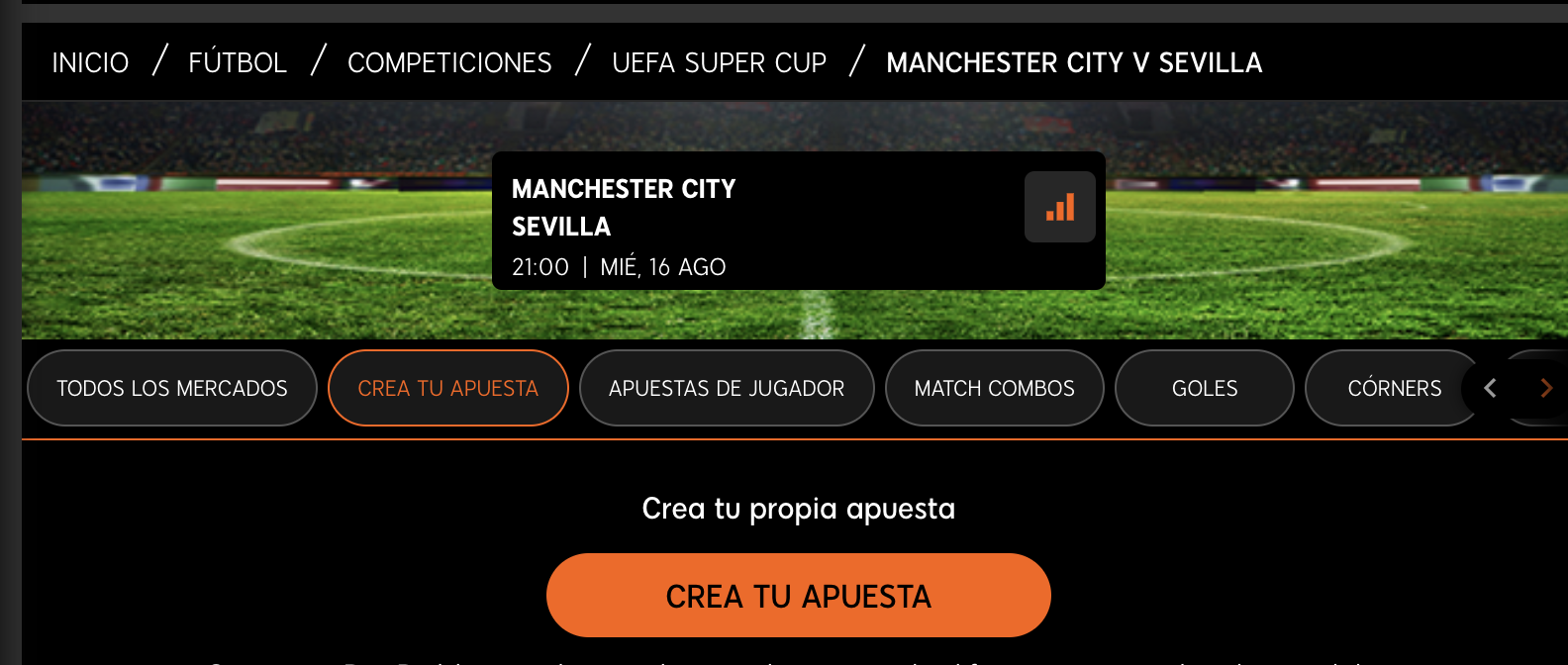Image resolution: width=1568 pixels, height=665 pixels.
Task: Tap the orange Crea tu apuesta button
Action: tap(798, 596)
